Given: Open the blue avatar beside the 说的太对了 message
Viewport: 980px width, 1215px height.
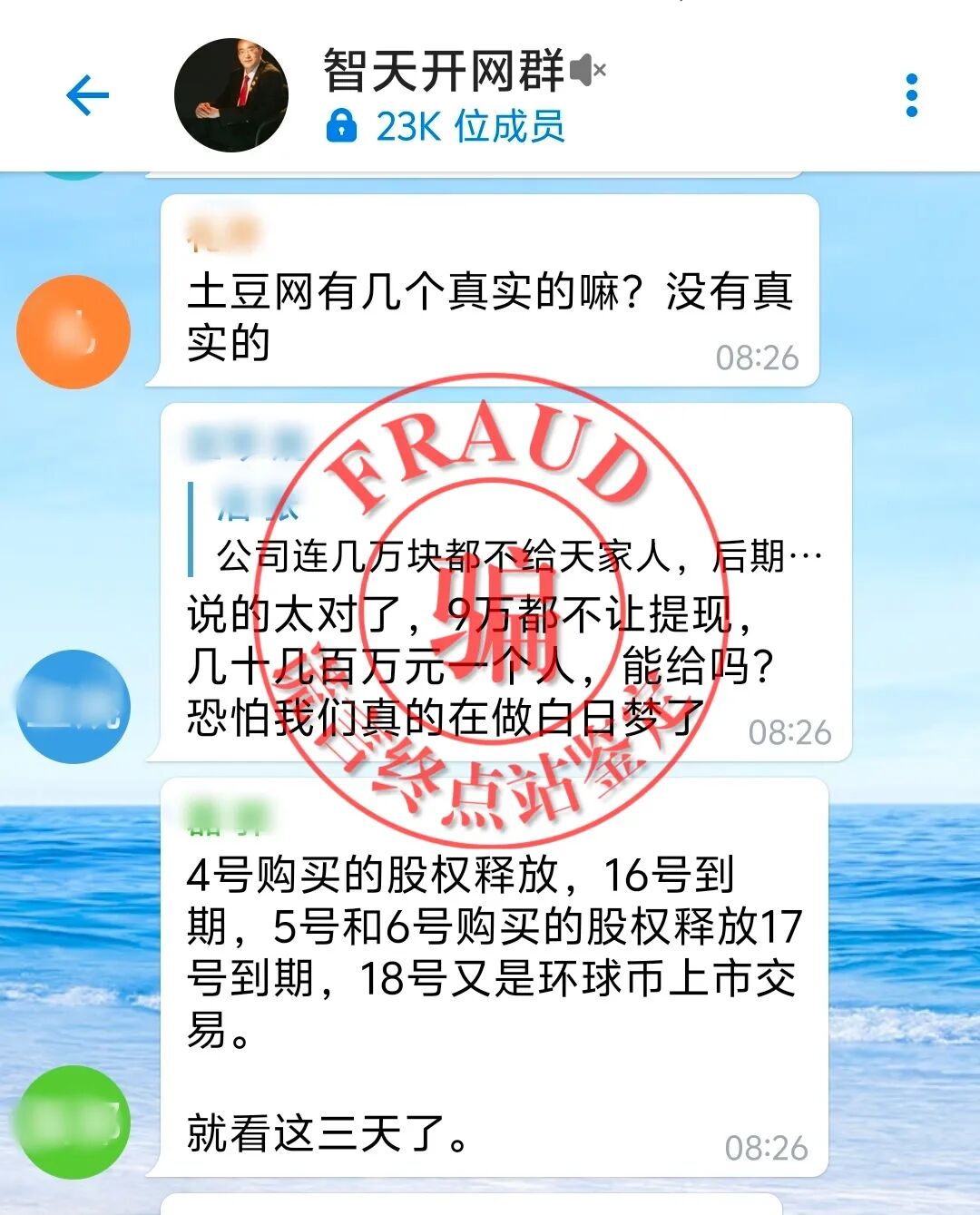Looking at the screenshot, I should click(x=73, y=707).
